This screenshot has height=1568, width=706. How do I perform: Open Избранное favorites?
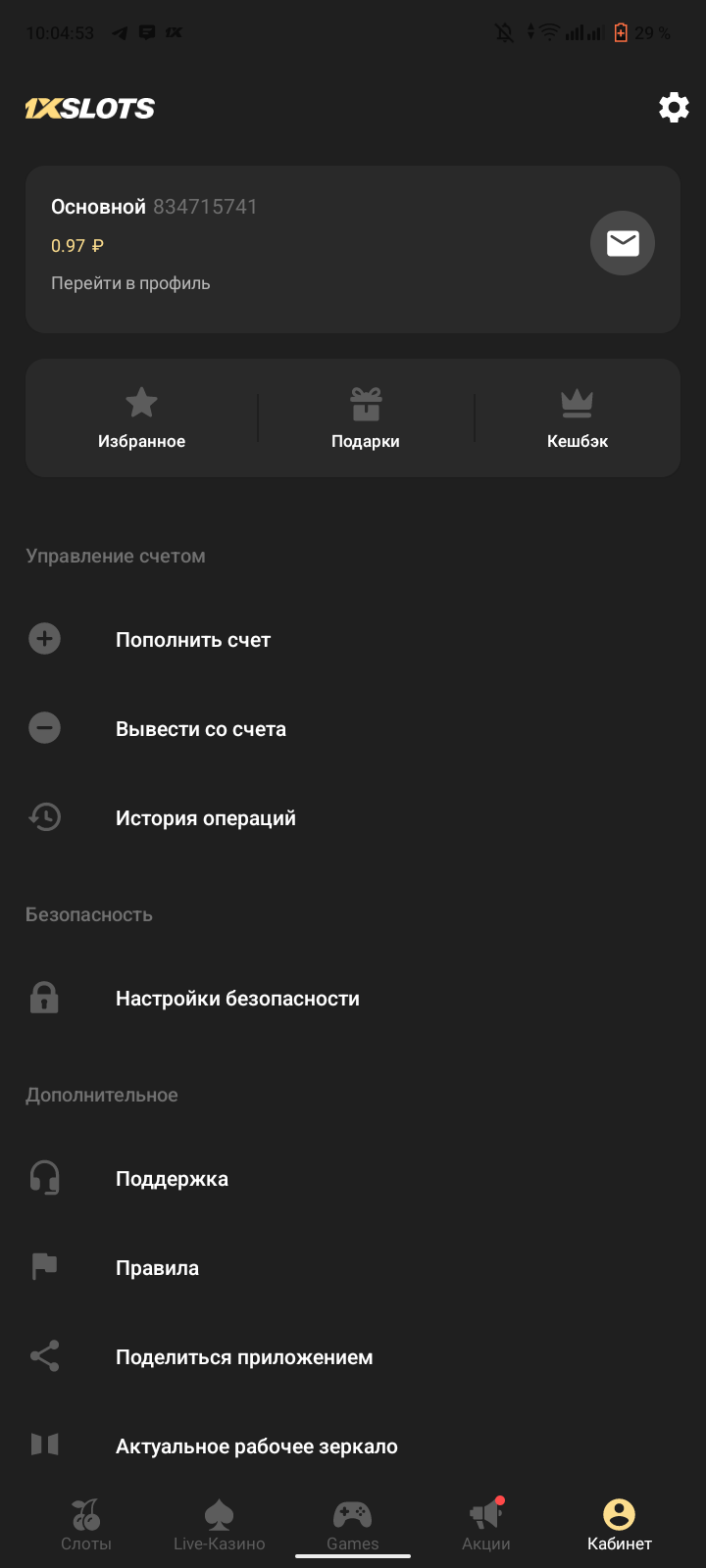141,418
